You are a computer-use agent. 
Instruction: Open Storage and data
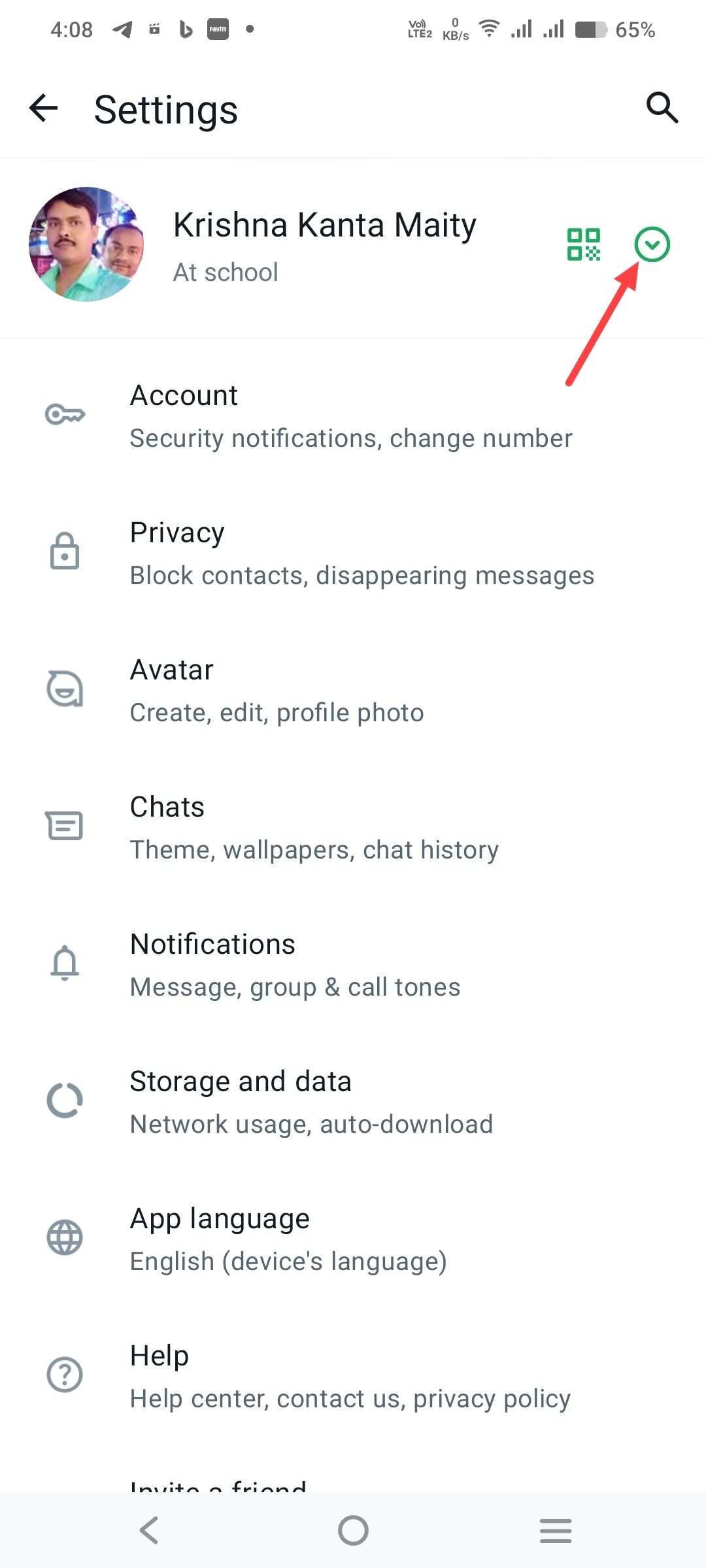pyautogui.click(x=353, y=1102)
